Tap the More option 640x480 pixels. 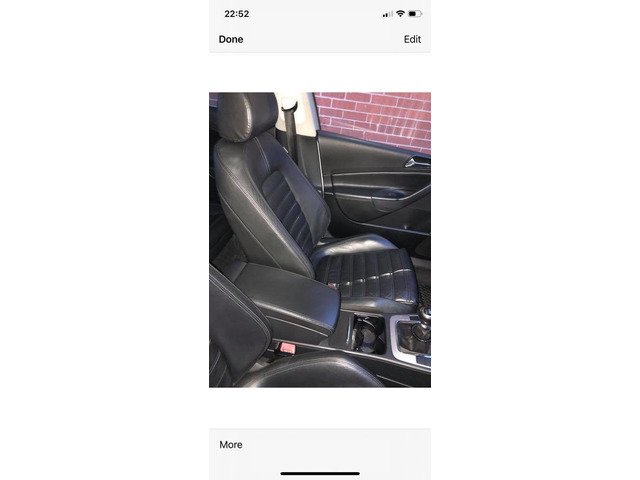(231, 444)
